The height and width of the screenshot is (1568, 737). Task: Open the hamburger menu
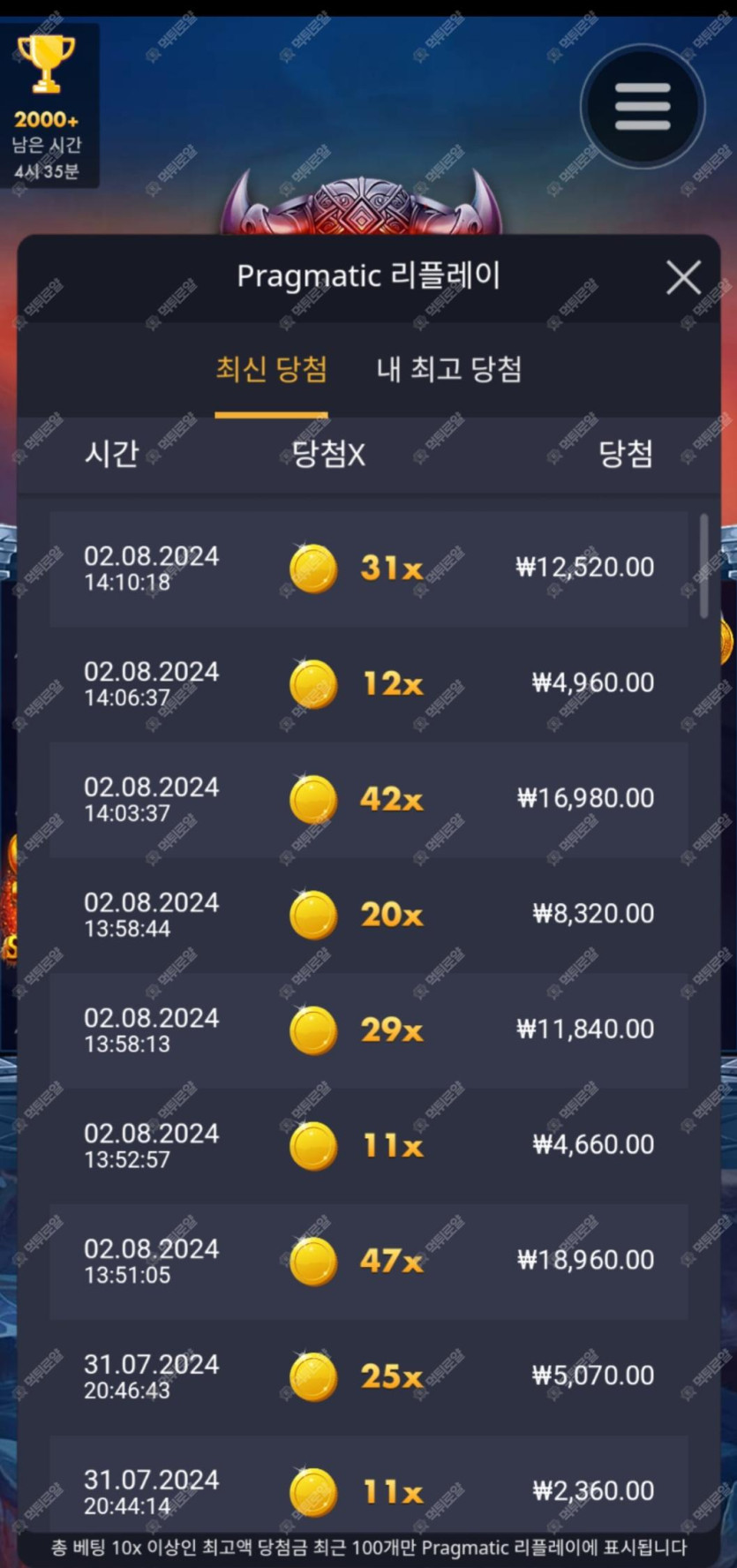click(x=643, y=106)
